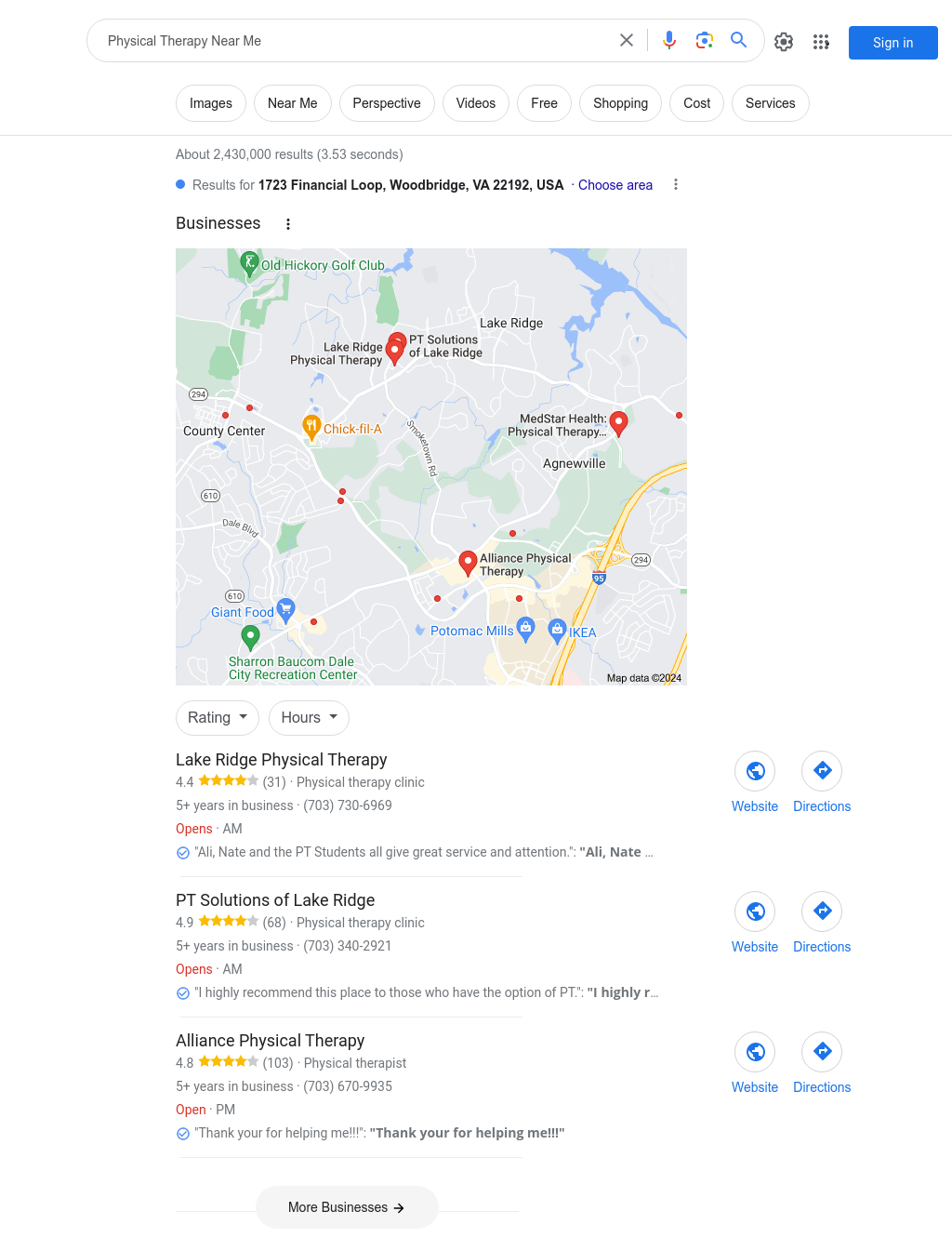Open Alliance Physical Therapy website
The width and height of the screenshot is (952, 1251).
(x=755, y=1052)
